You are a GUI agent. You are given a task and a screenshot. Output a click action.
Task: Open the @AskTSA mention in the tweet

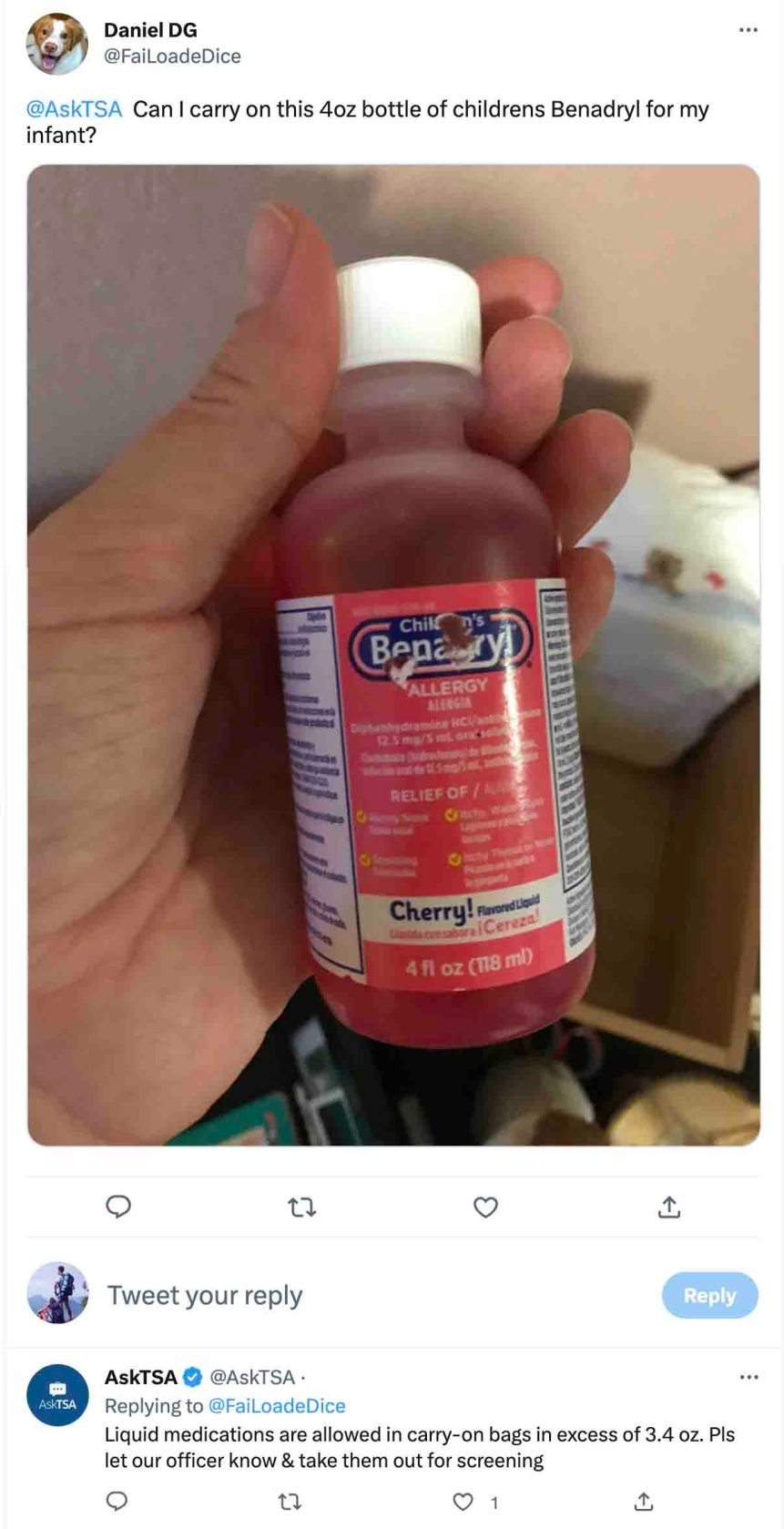pyautogui.click(x=74, y=109)
